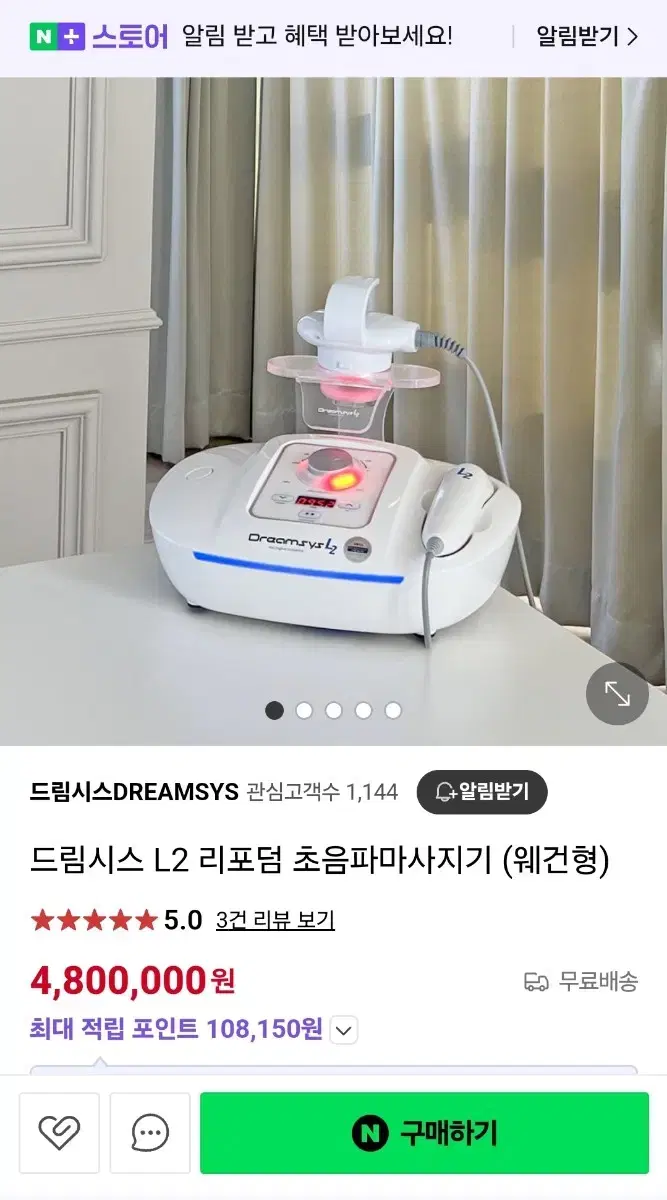
Task: Expand the product image to fullscreen
Action: [x=617, y=693]
